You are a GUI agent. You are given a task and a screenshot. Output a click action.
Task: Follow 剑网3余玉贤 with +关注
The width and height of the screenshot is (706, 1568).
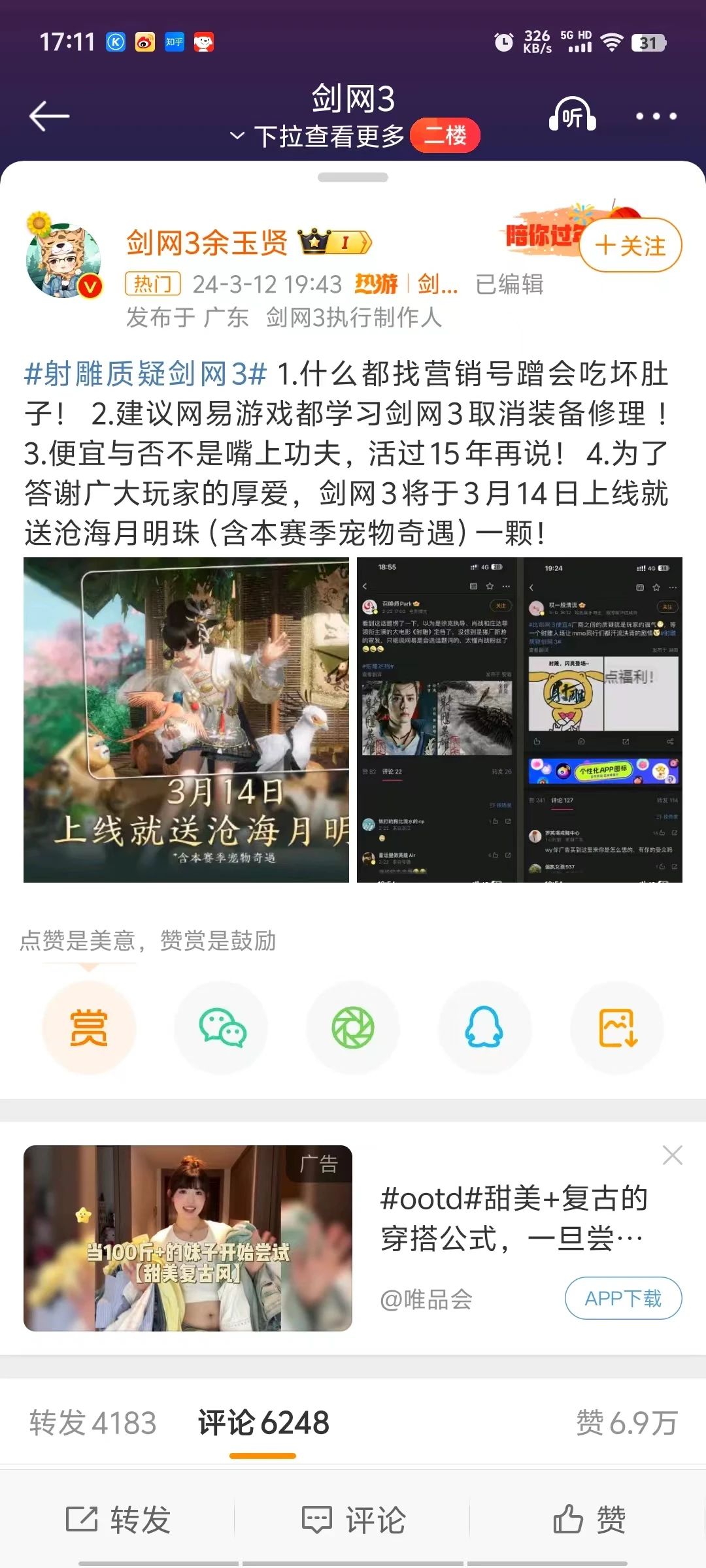[x=630, y=246]
